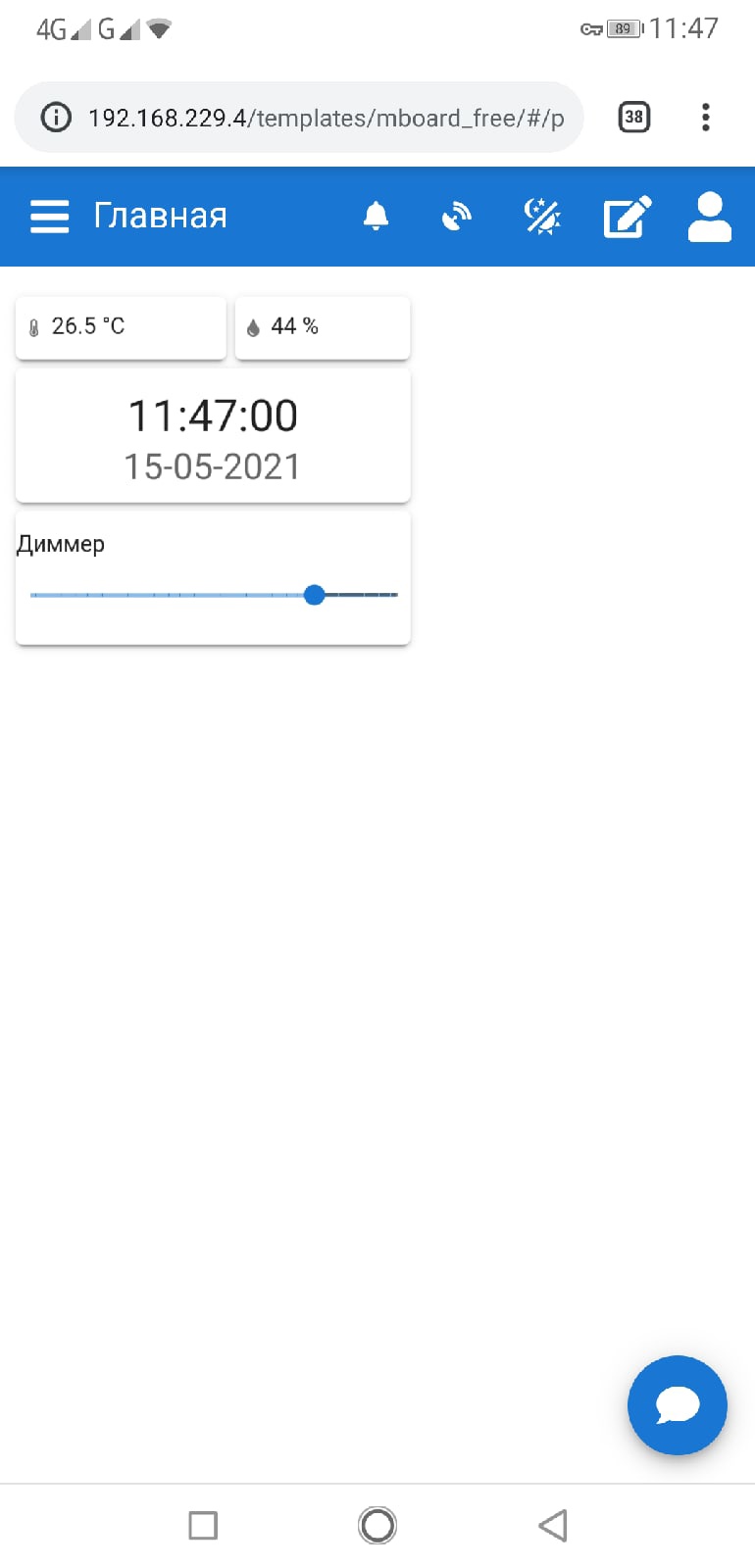The width and height of the screenshot is (755, 1568).
Task: Go to the home screen
Action: coord(377,1525)
